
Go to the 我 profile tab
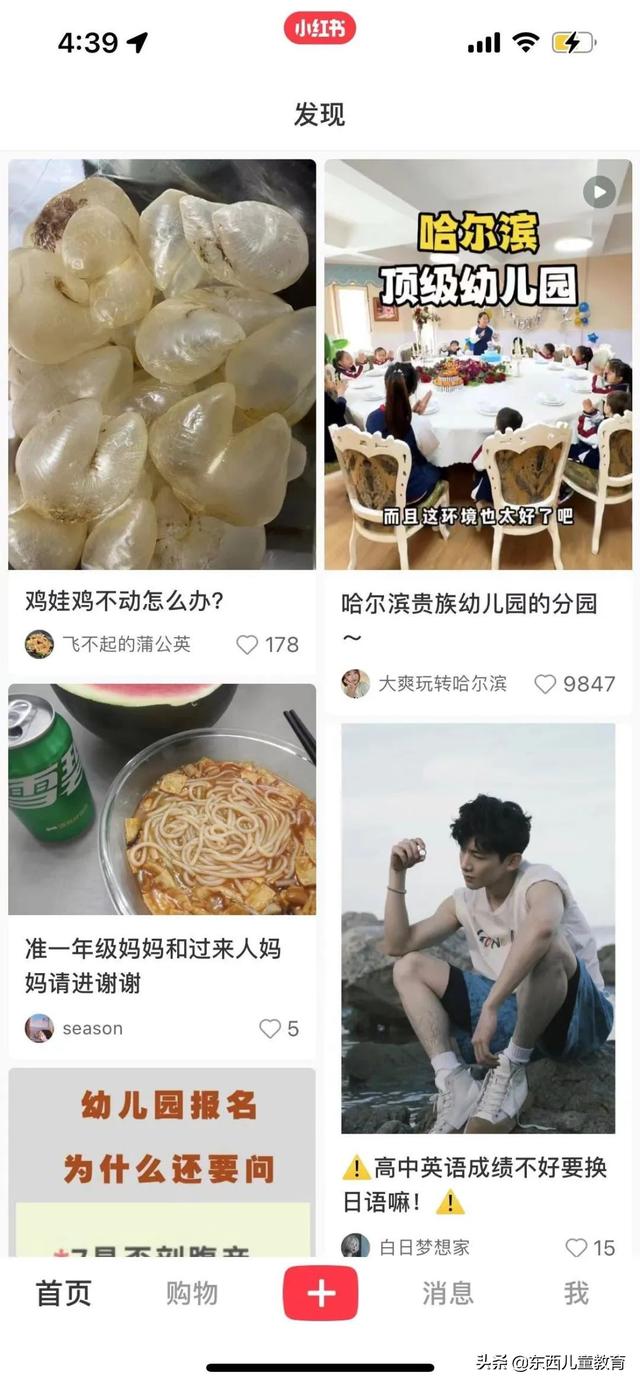coord(576,1293)
